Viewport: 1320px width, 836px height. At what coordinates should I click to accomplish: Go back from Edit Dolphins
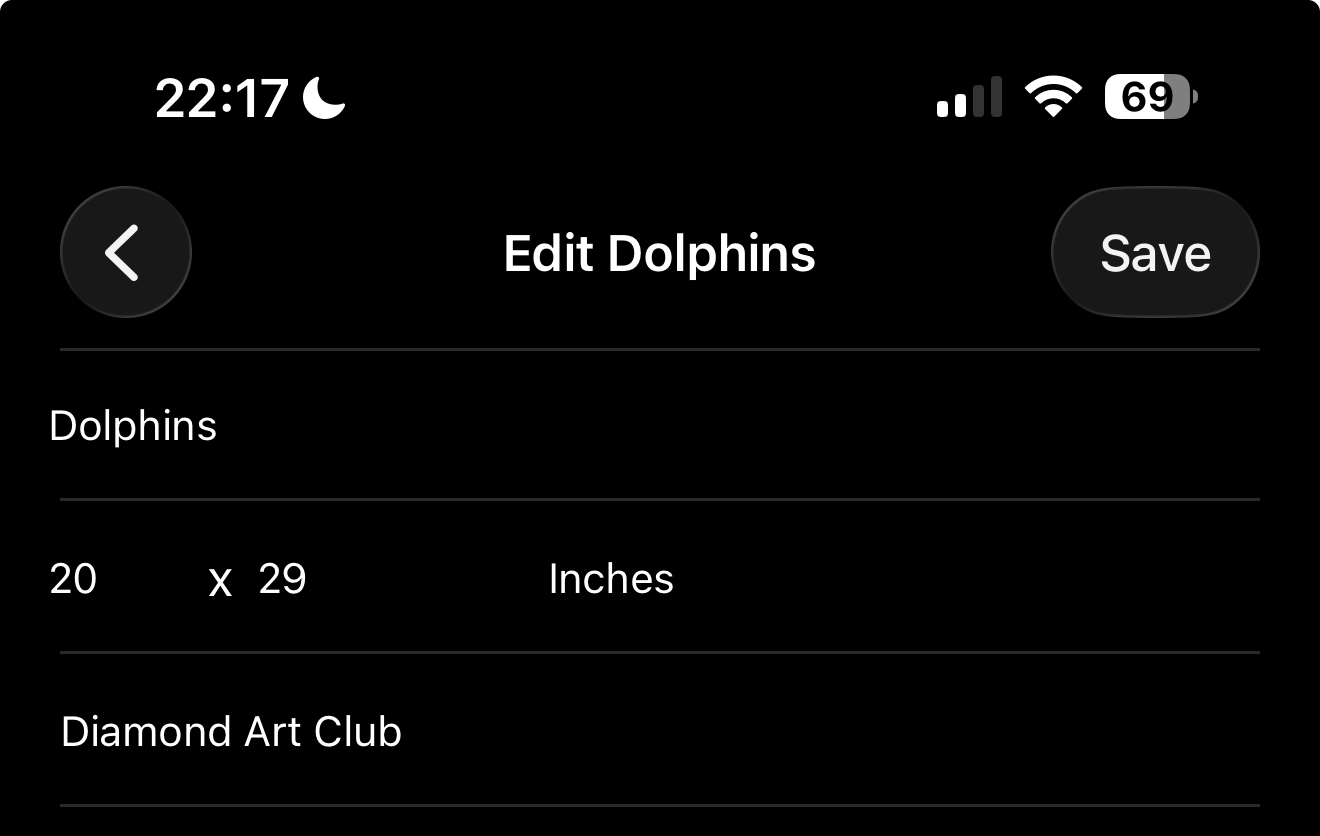[125, 252]
